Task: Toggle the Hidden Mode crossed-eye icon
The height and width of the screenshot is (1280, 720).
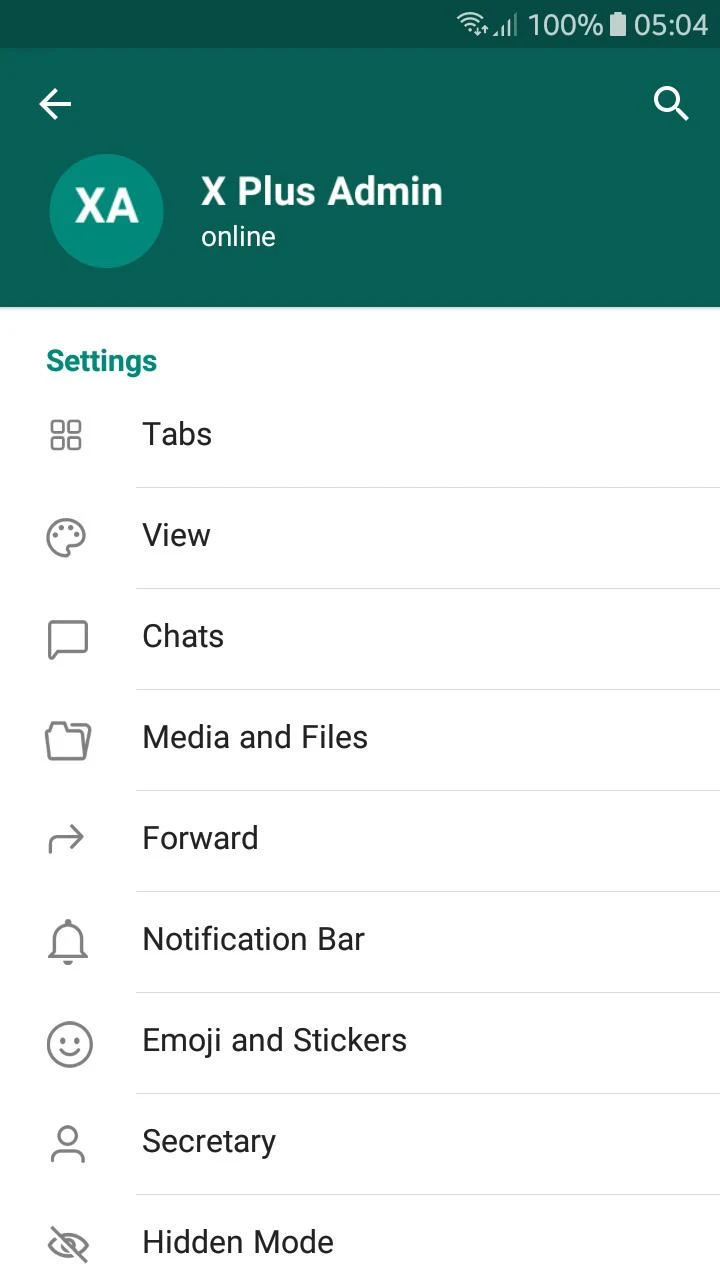Action: tap(67, 1245)
